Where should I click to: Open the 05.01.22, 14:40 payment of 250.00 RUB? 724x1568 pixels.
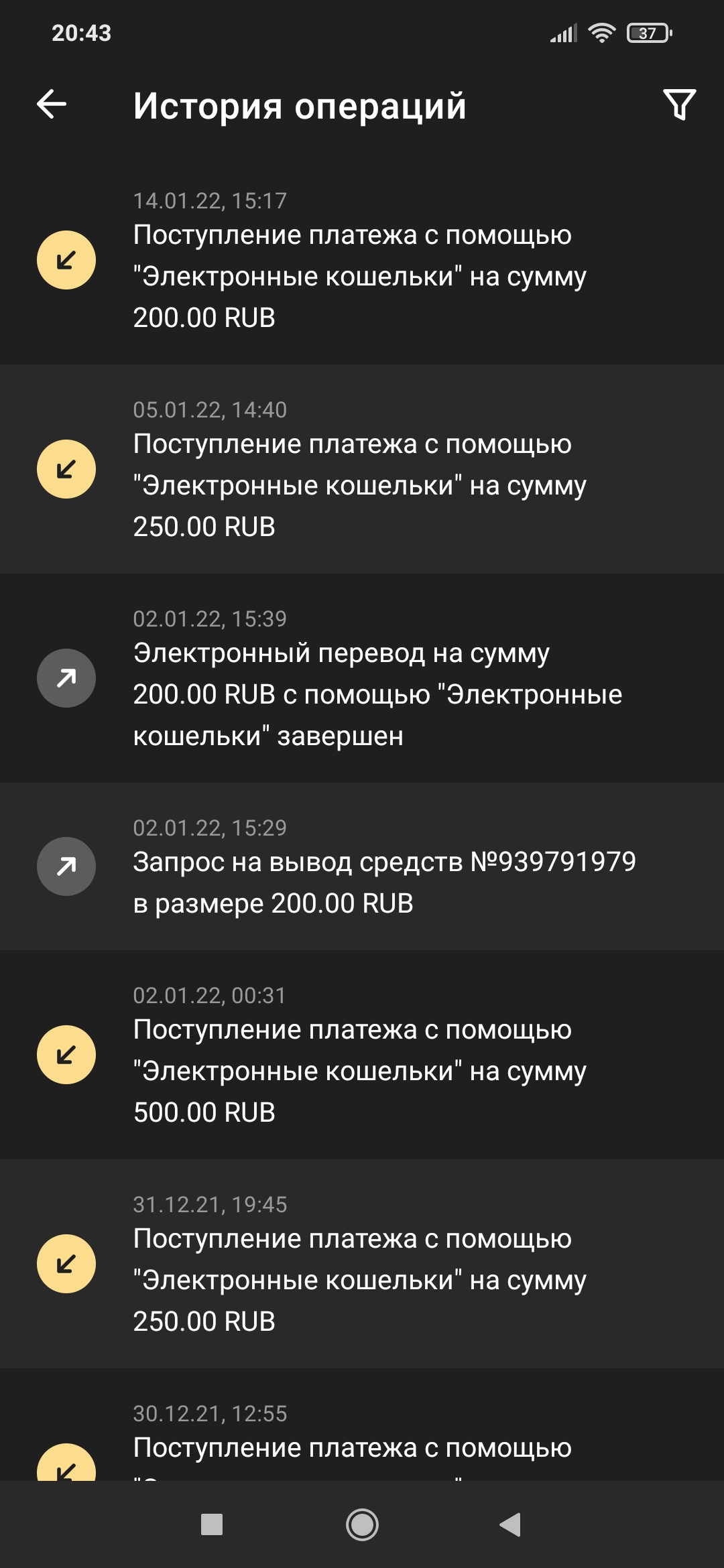point(362,469)
